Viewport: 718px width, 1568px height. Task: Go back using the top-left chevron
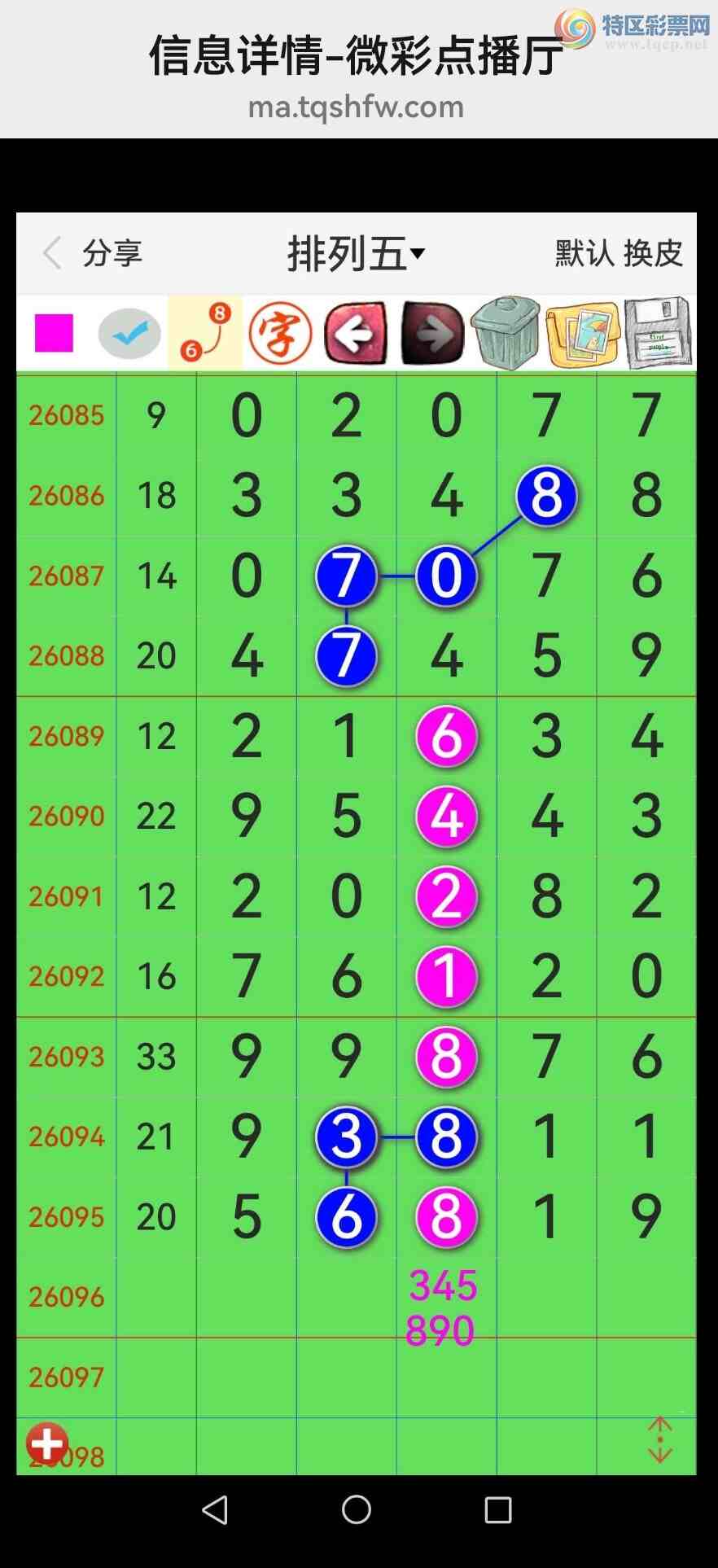pos(52,253)
